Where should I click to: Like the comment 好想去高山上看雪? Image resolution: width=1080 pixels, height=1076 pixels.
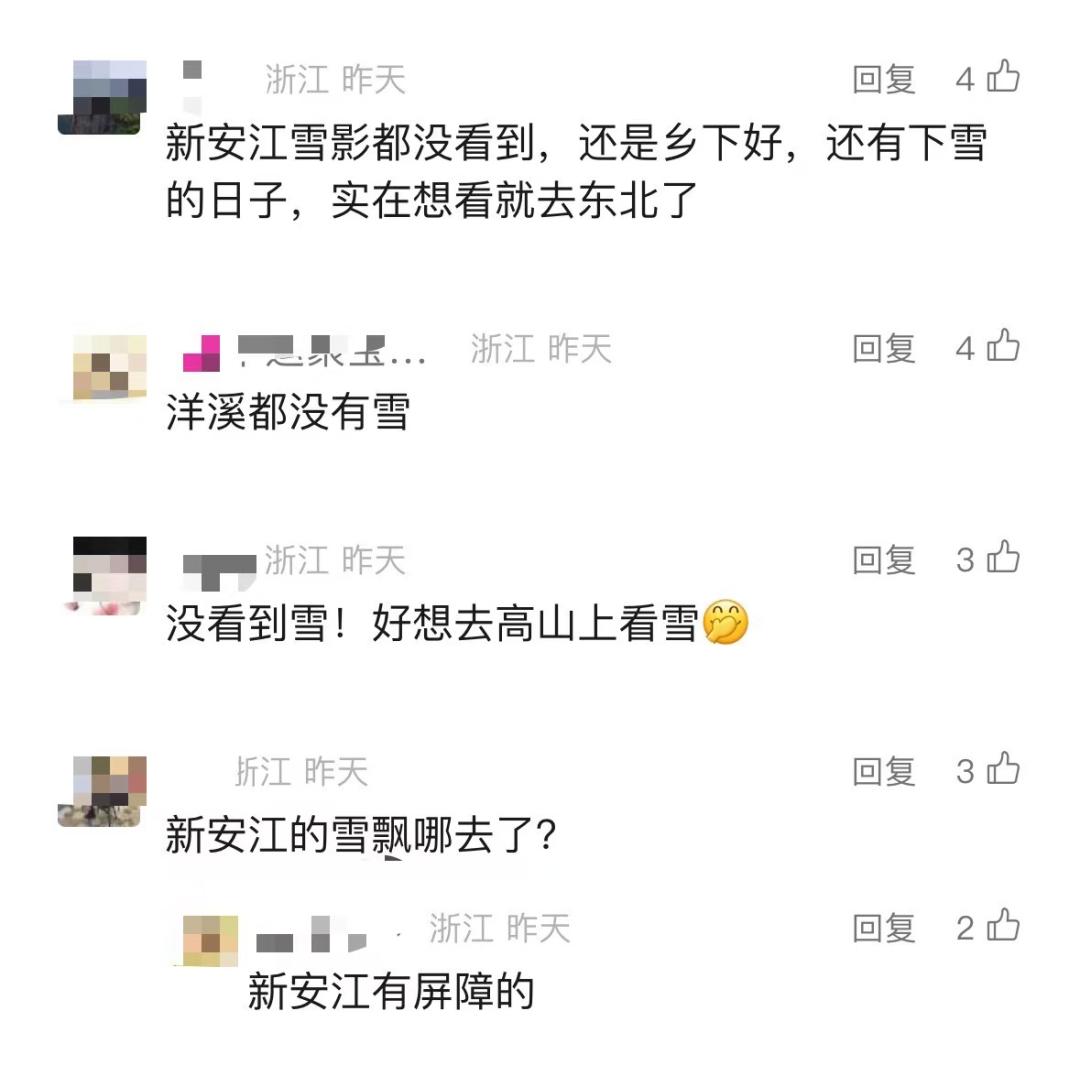pyautogui.click(x=1003, y=557)
